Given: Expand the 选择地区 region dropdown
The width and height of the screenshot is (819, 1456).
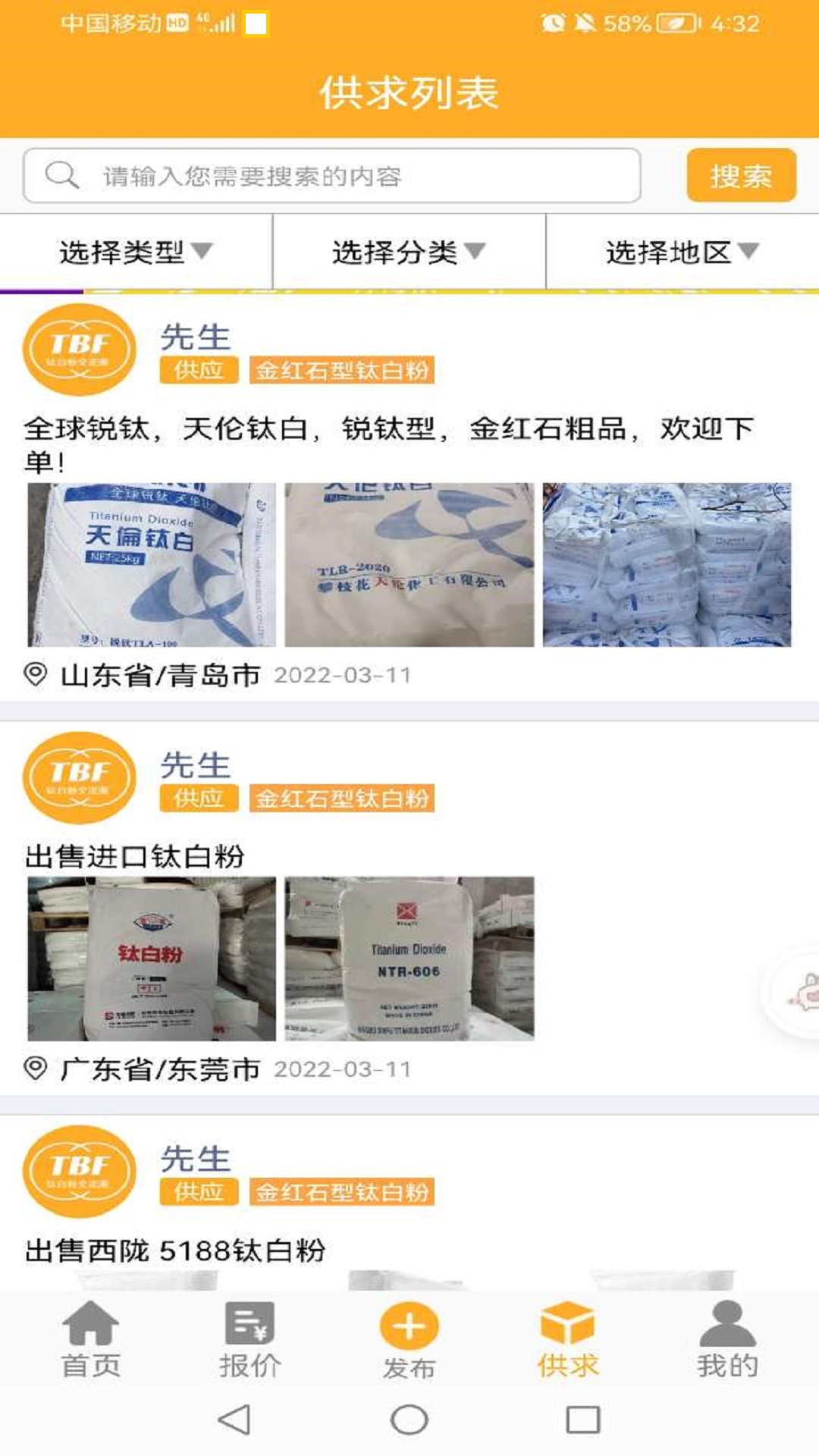Looking at the screenshot, I should click(679, 252).
